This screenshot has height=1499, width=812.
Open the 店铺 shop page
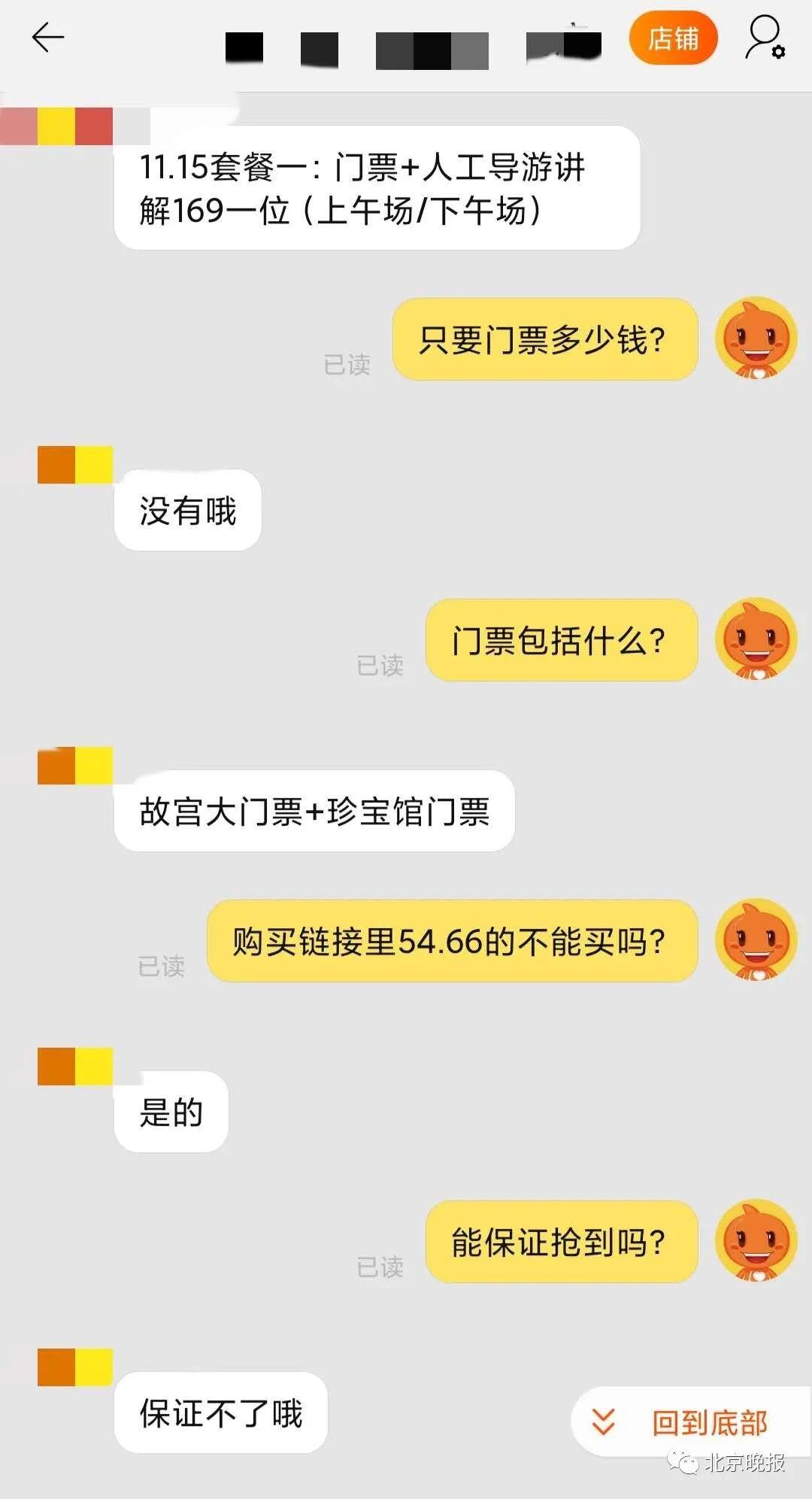click(673, 38)
